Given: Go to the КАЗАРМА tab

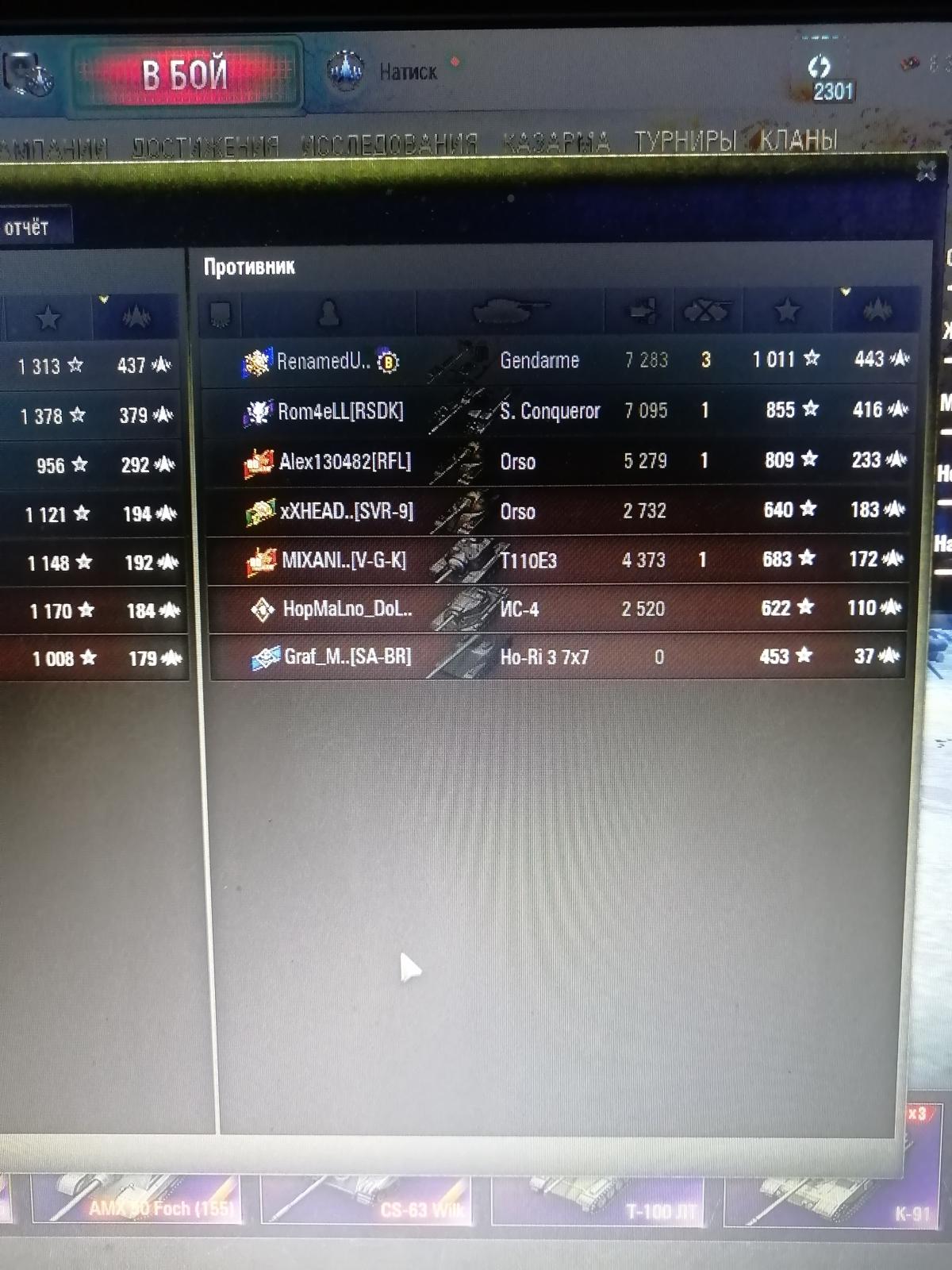Looking at the screenshot, I should coord(556,143).
